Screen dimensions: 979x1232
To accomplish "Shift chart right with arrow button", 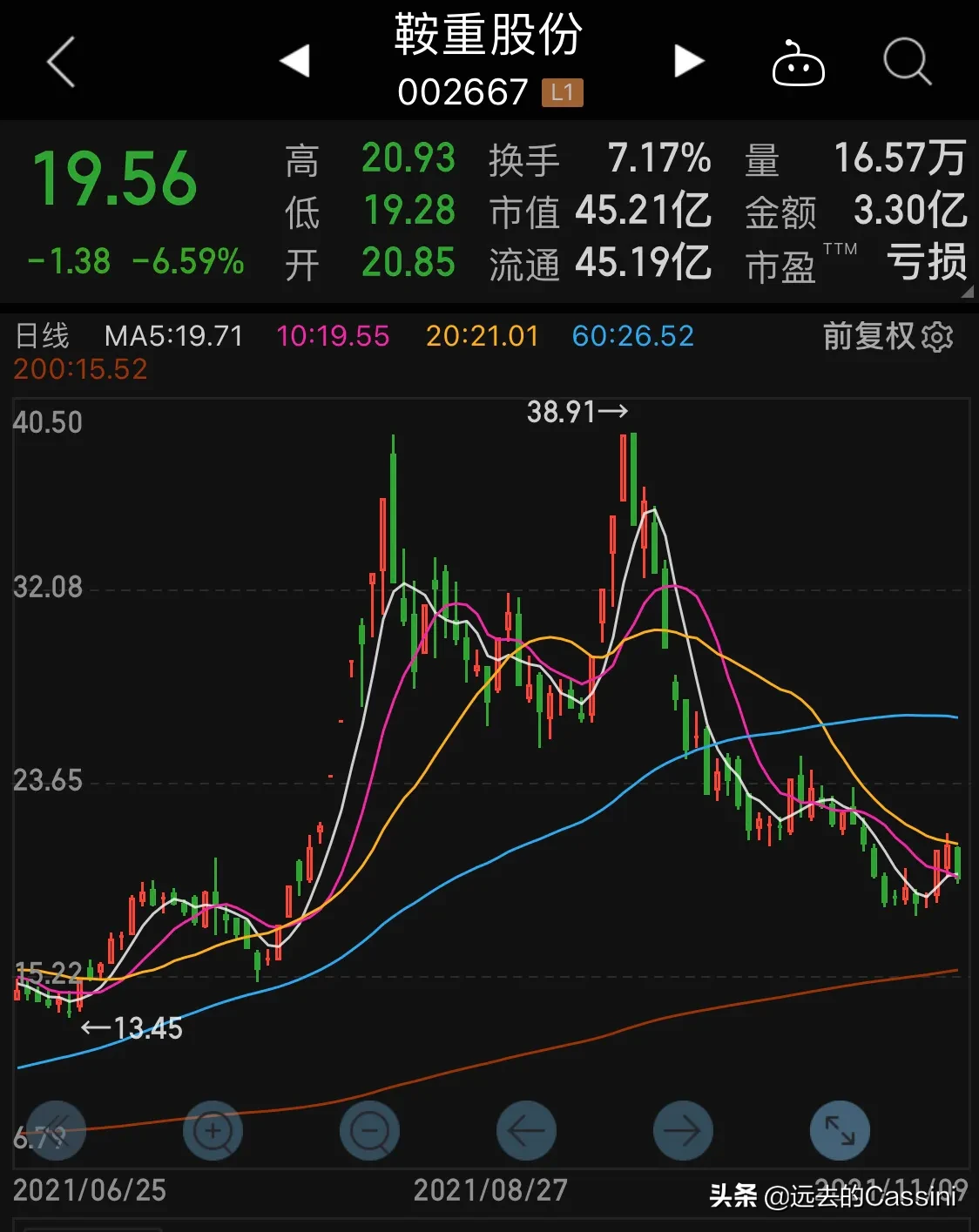I will (683, 1130).
